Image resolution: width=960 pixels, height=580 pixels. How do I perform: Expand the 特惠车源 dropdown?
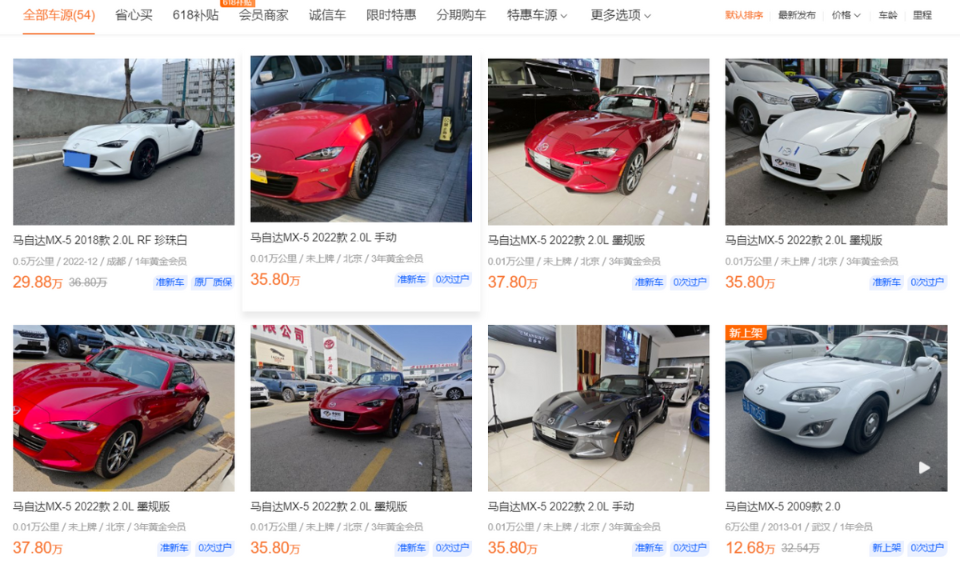point(537,15)
